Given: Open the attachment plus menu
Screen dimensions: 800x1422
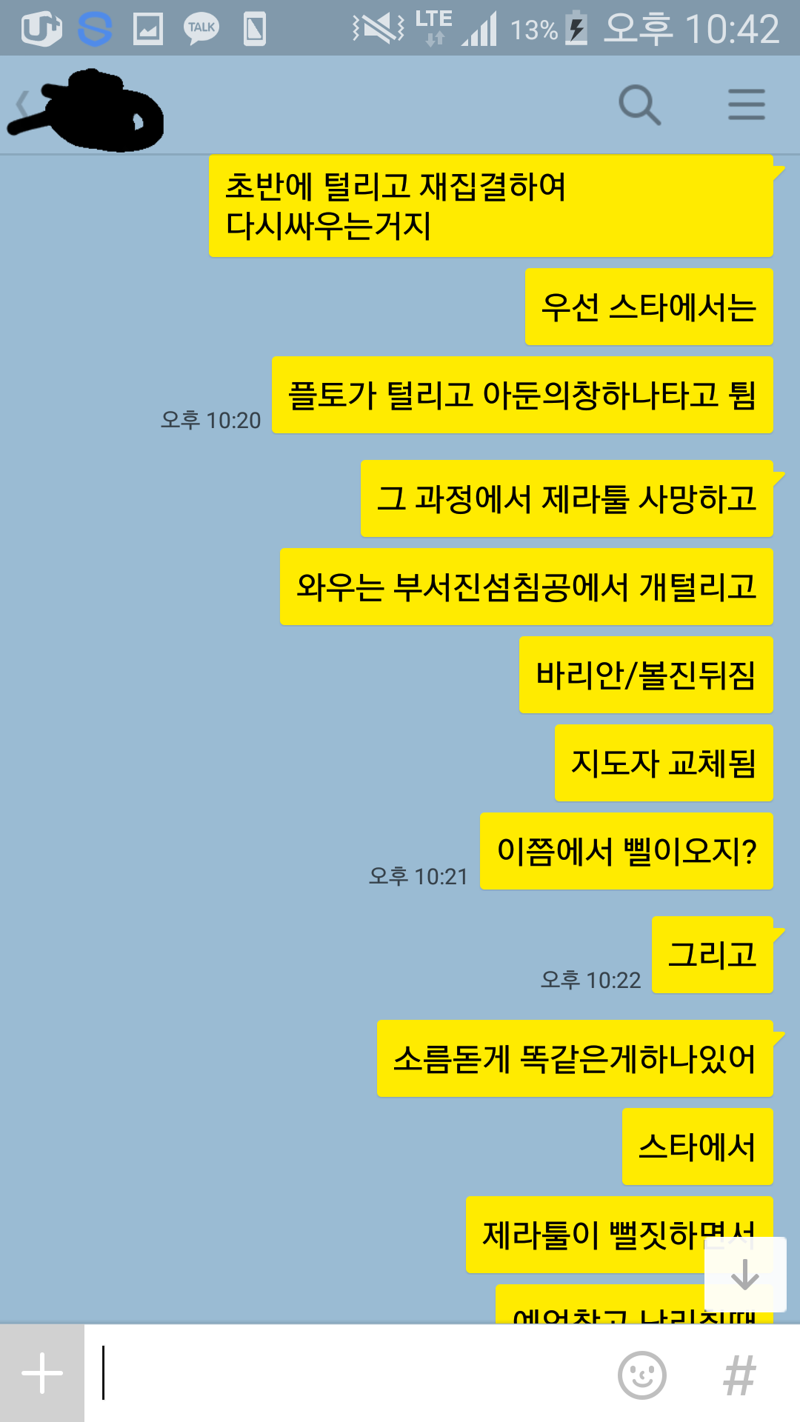Looking at the screenshot, I should (x=42, y=1374).
